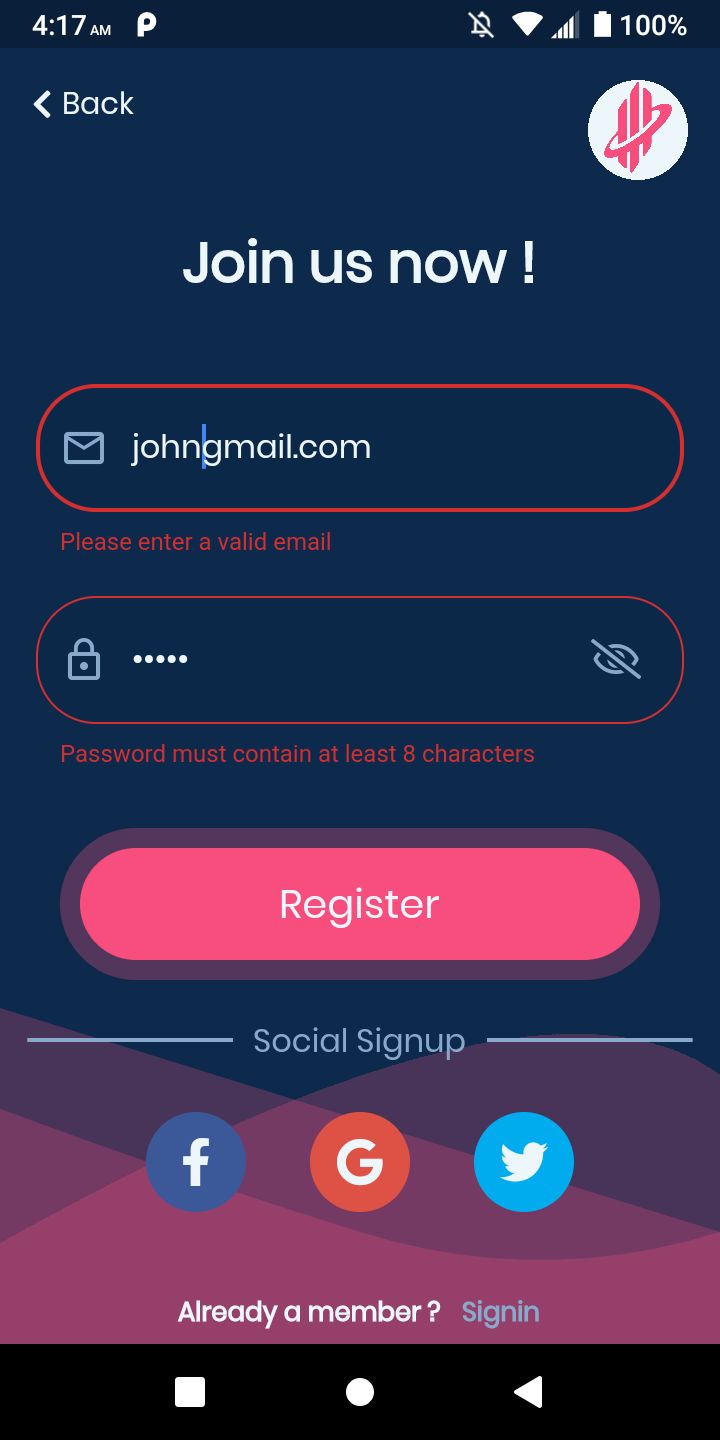Sign up with Google
Viewport: 720px width, 1440px height.
point(360,1162)
